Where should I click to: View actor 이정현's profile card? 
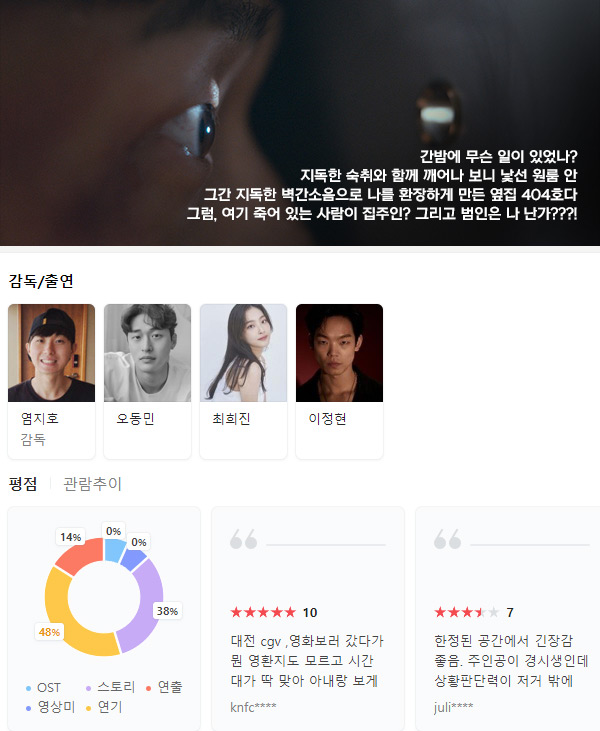click(339, 380)
